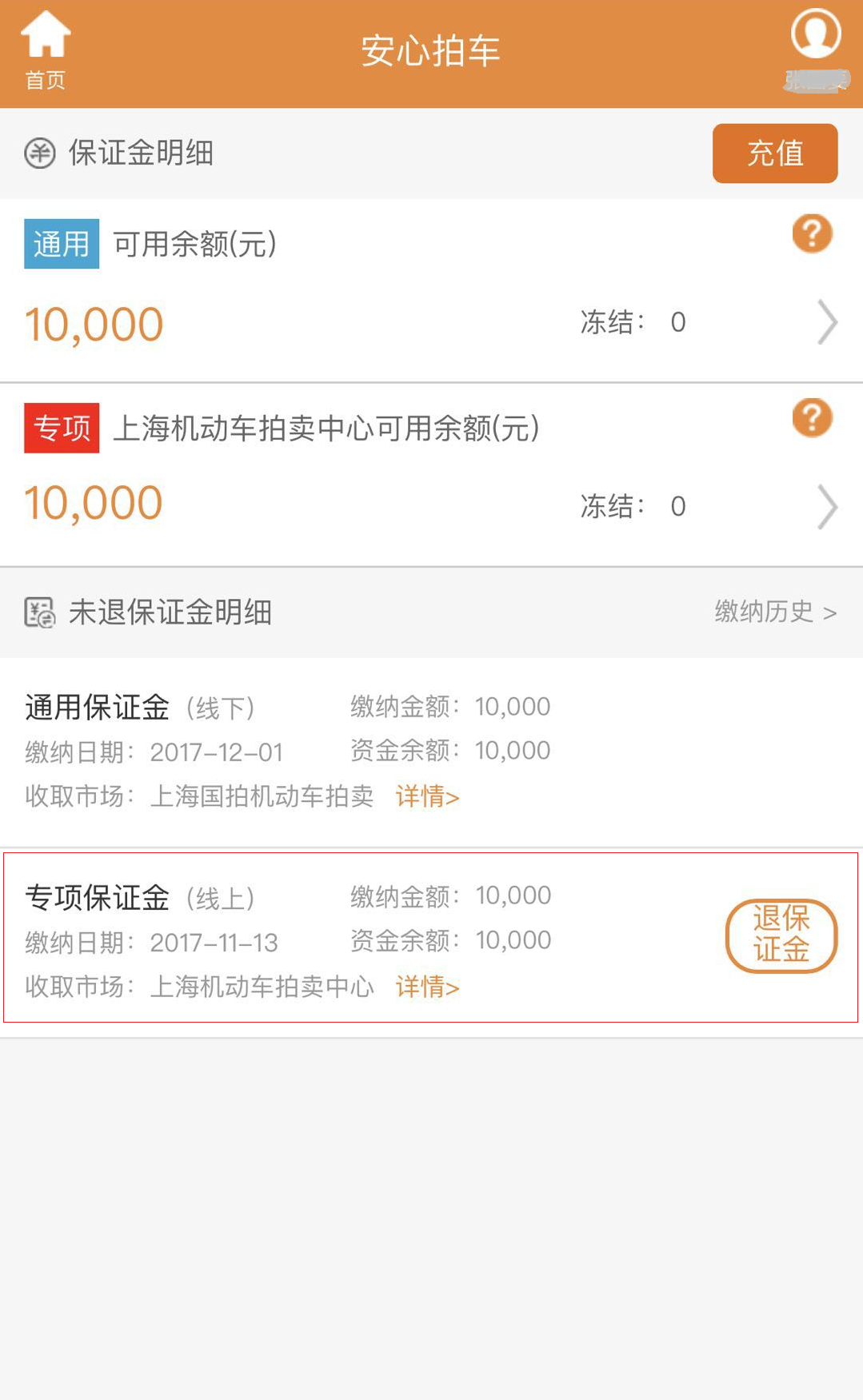The image size is (863, 1400).
Task: Open help for 通用 可用余额
Action: (812, 234)
